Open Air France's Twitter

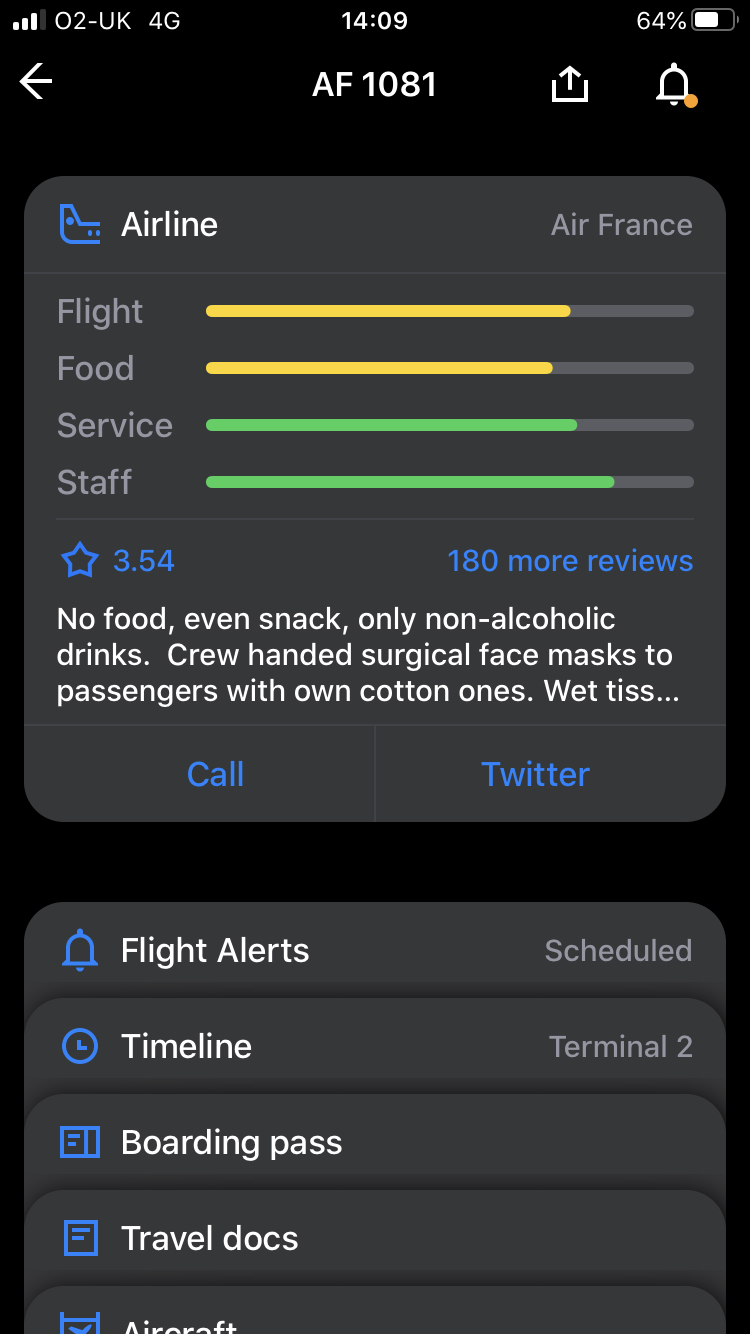(536, 774)
